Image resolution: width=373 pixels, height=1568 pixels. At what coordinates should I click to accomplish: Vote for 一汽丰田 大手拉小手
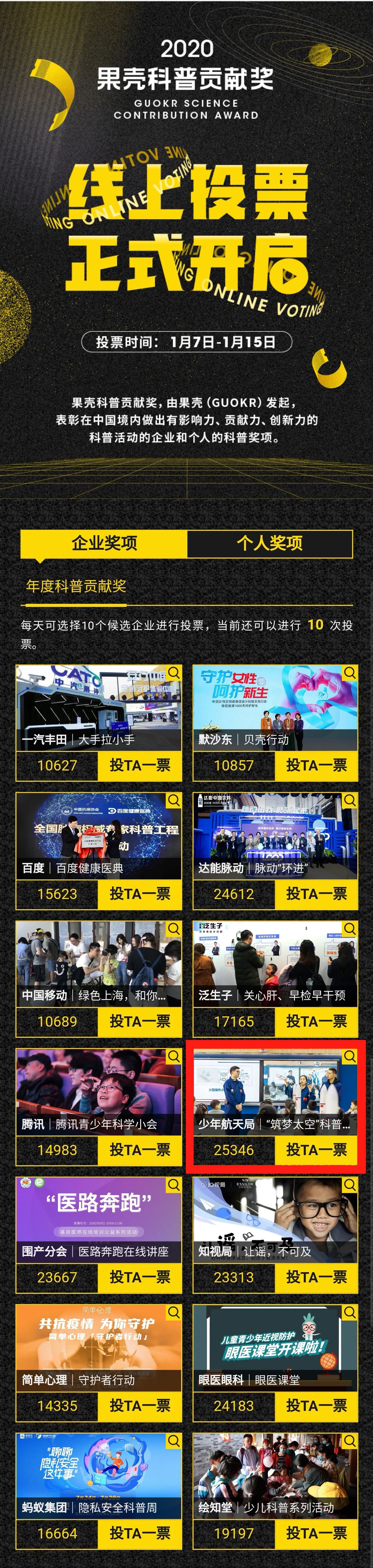point(140,765)
